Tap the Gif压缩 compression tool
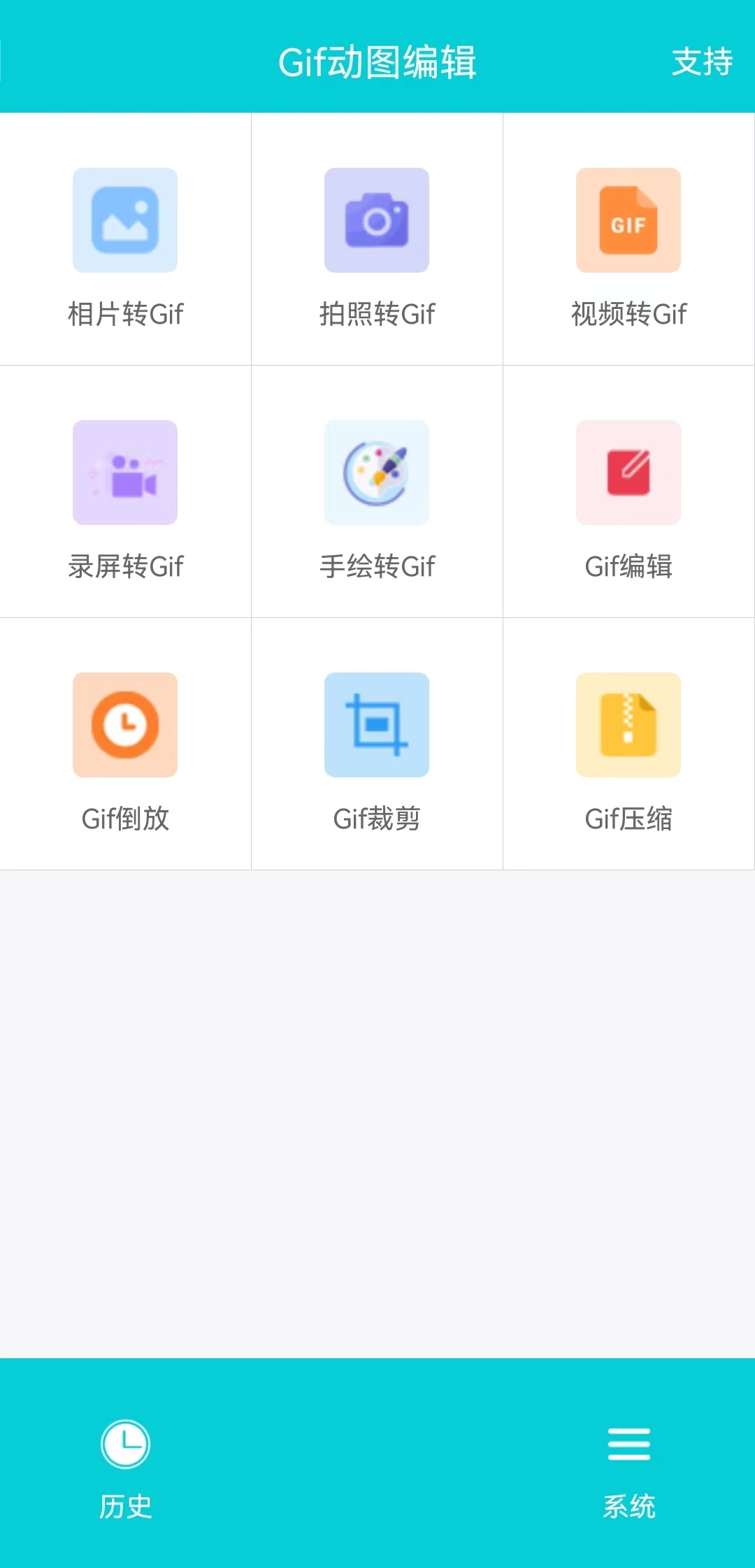This screenshot has height=1568, width=755. click(x=628, y=745)
